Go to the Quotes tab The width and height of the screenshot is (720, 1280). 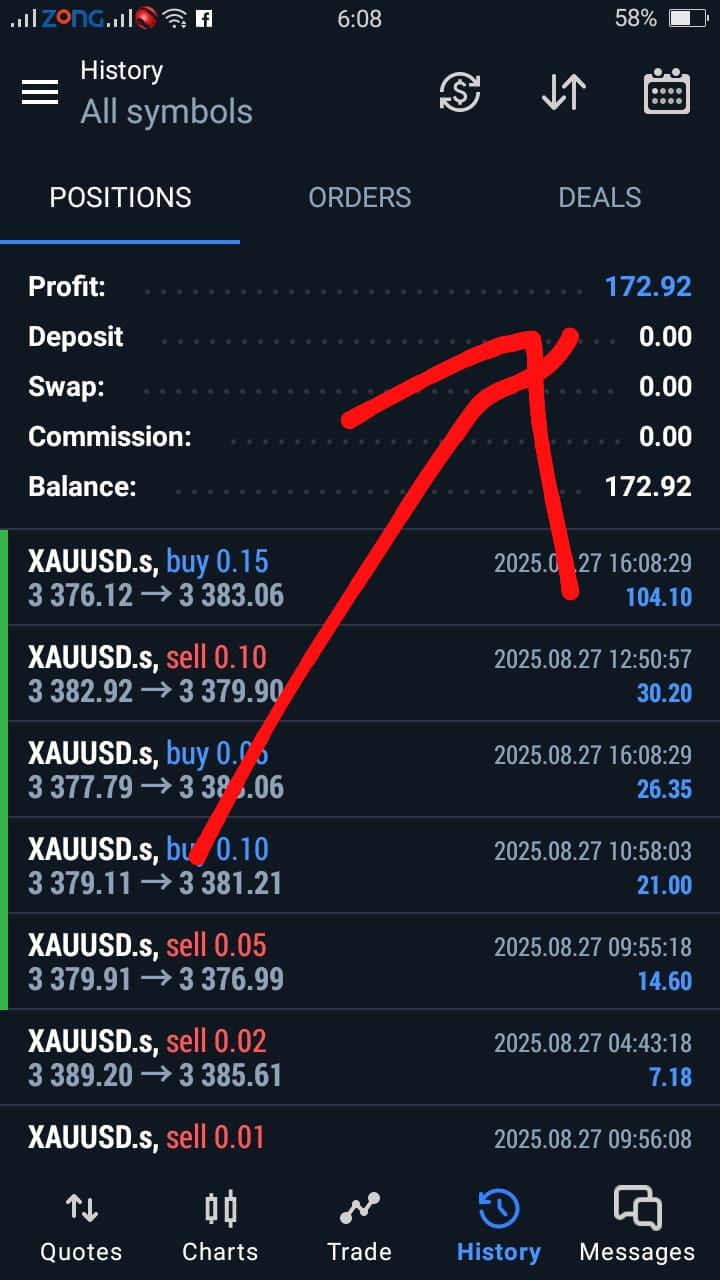81,1226
